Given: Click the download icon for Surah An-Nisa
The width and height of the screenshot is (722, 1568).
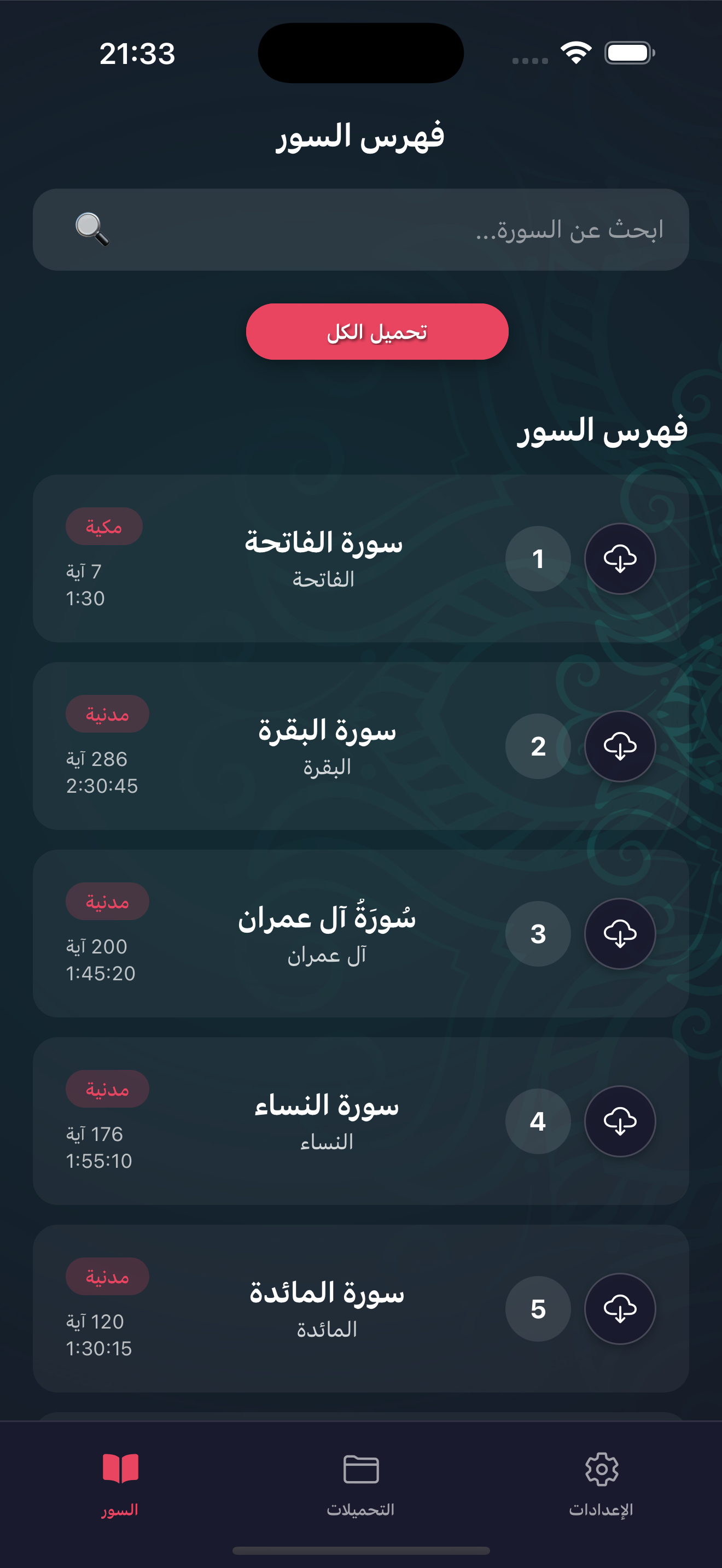Looking at the screenshot, I should point(620,1122).
